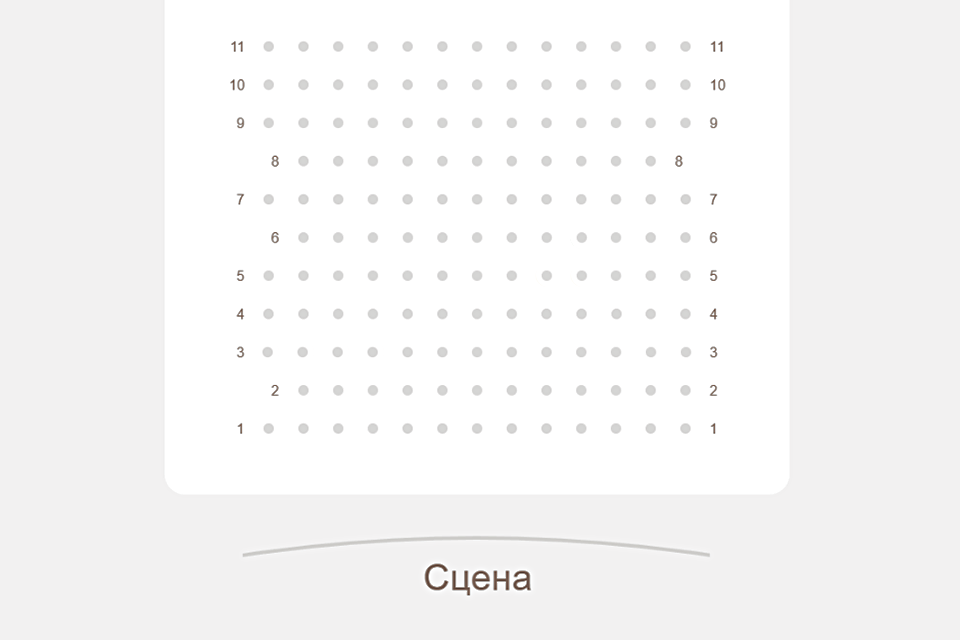Viewport: 960px width, 640px height.
Task: Pick the rightmost seat in row 9
Action: coord(685,123)
